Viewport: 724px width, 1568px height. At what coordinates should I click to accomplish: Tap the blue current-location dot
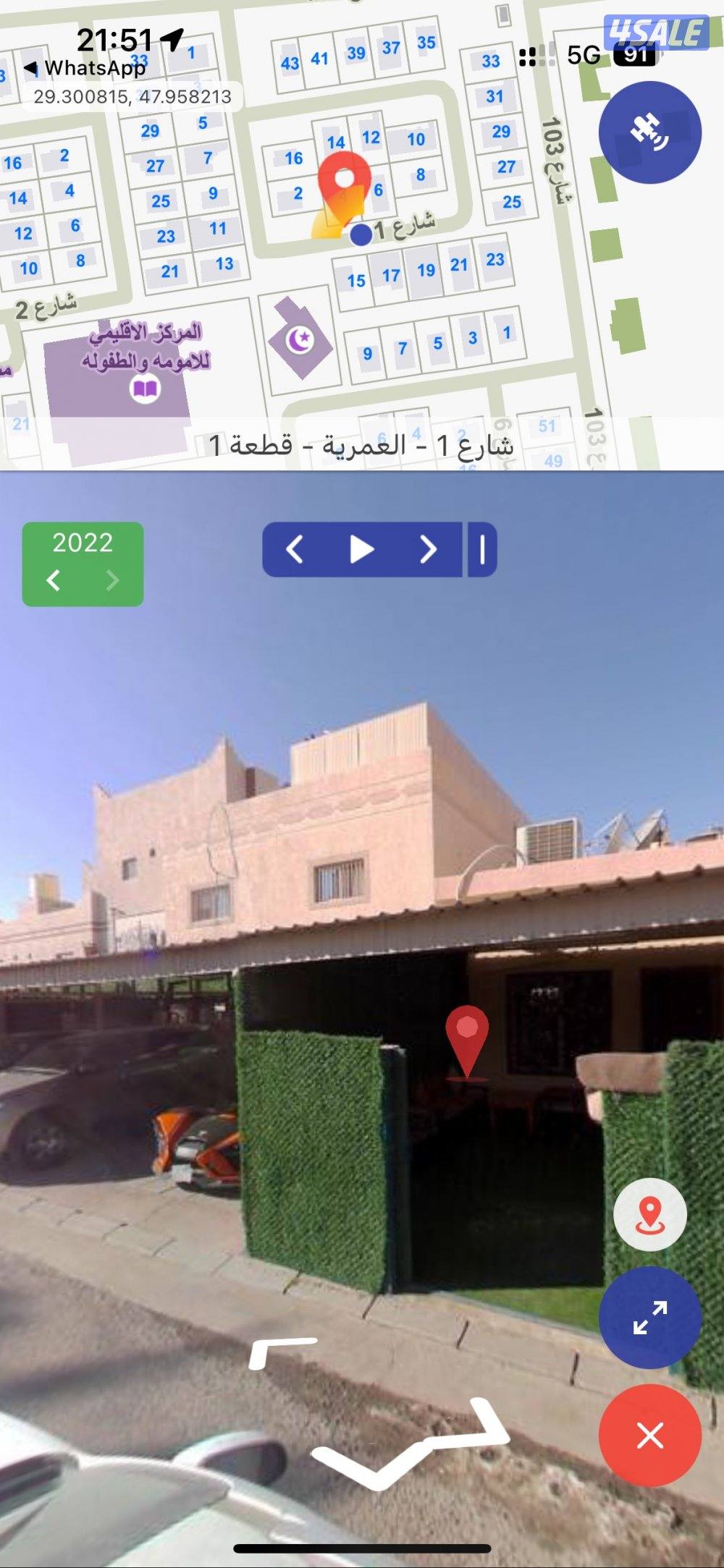pos(360,233)
